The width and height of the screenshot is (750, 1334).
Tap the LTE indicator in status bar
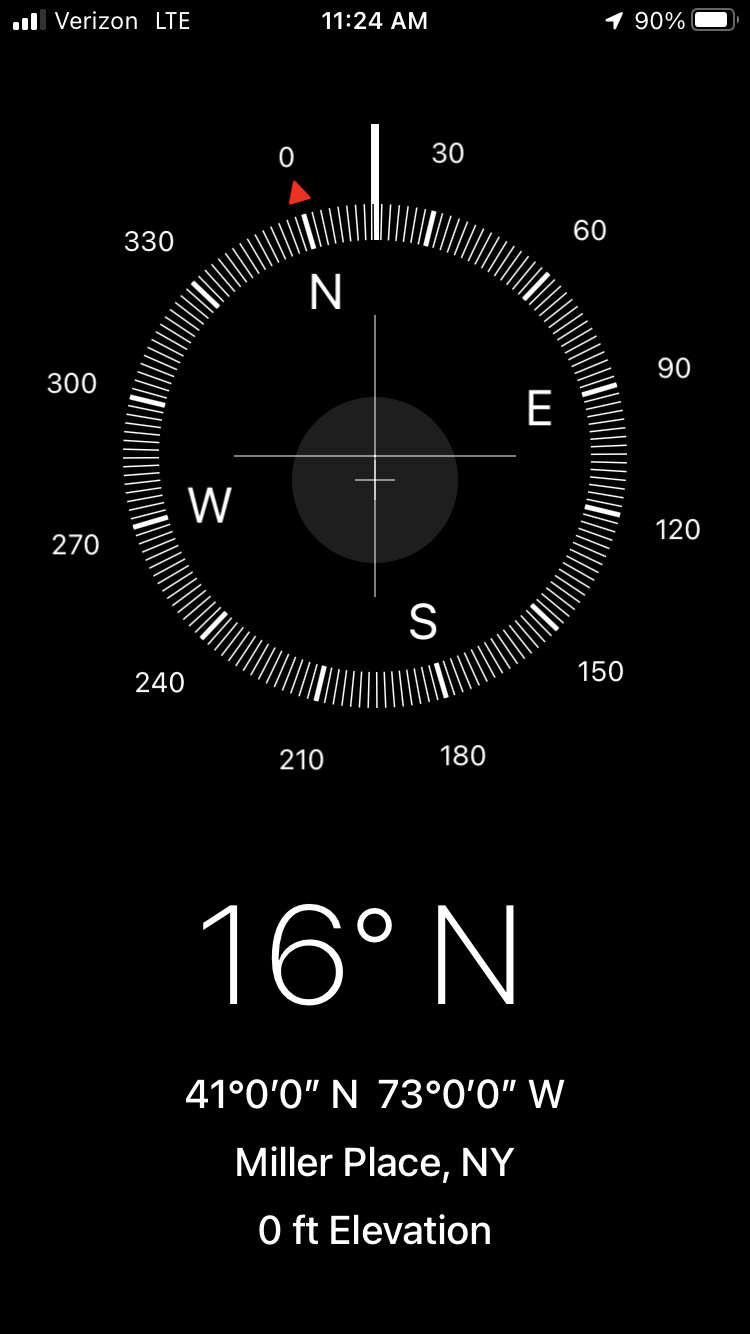tap(172, 20)
